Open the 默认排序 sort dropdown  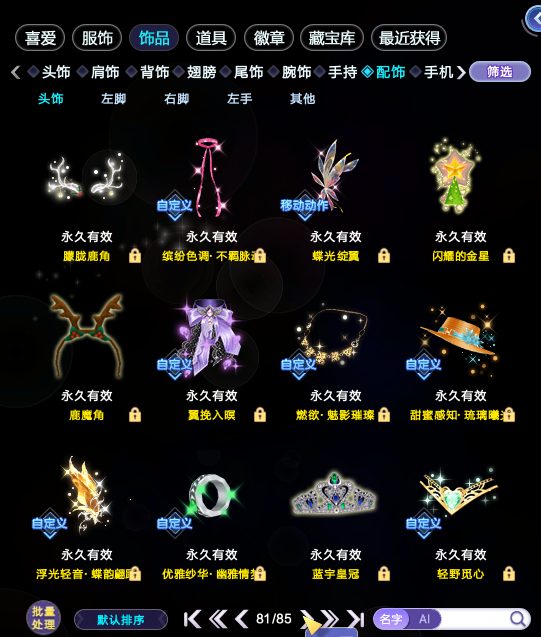click(x=121, y=620)
